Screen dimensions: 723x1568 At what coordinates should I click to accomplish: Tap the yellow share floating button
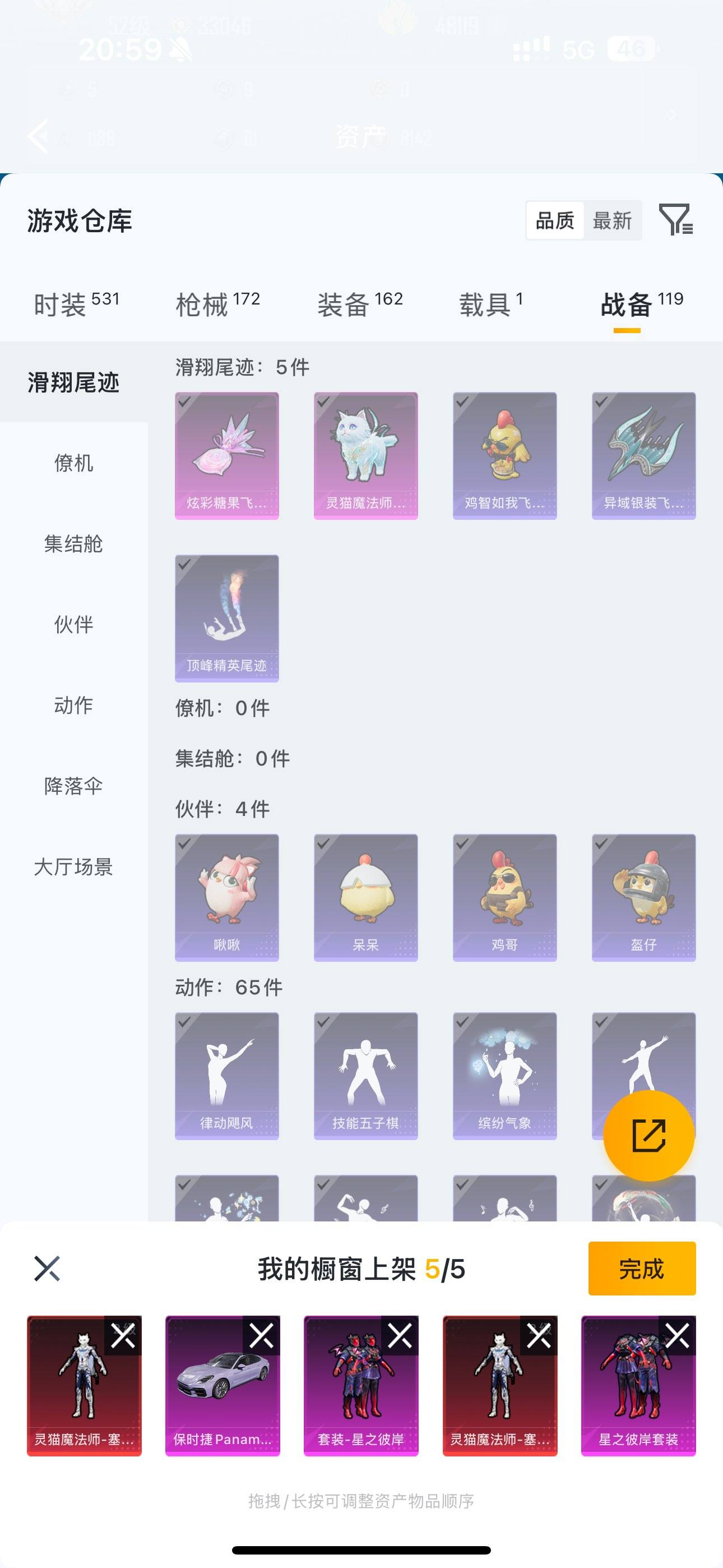(649, 1136)
